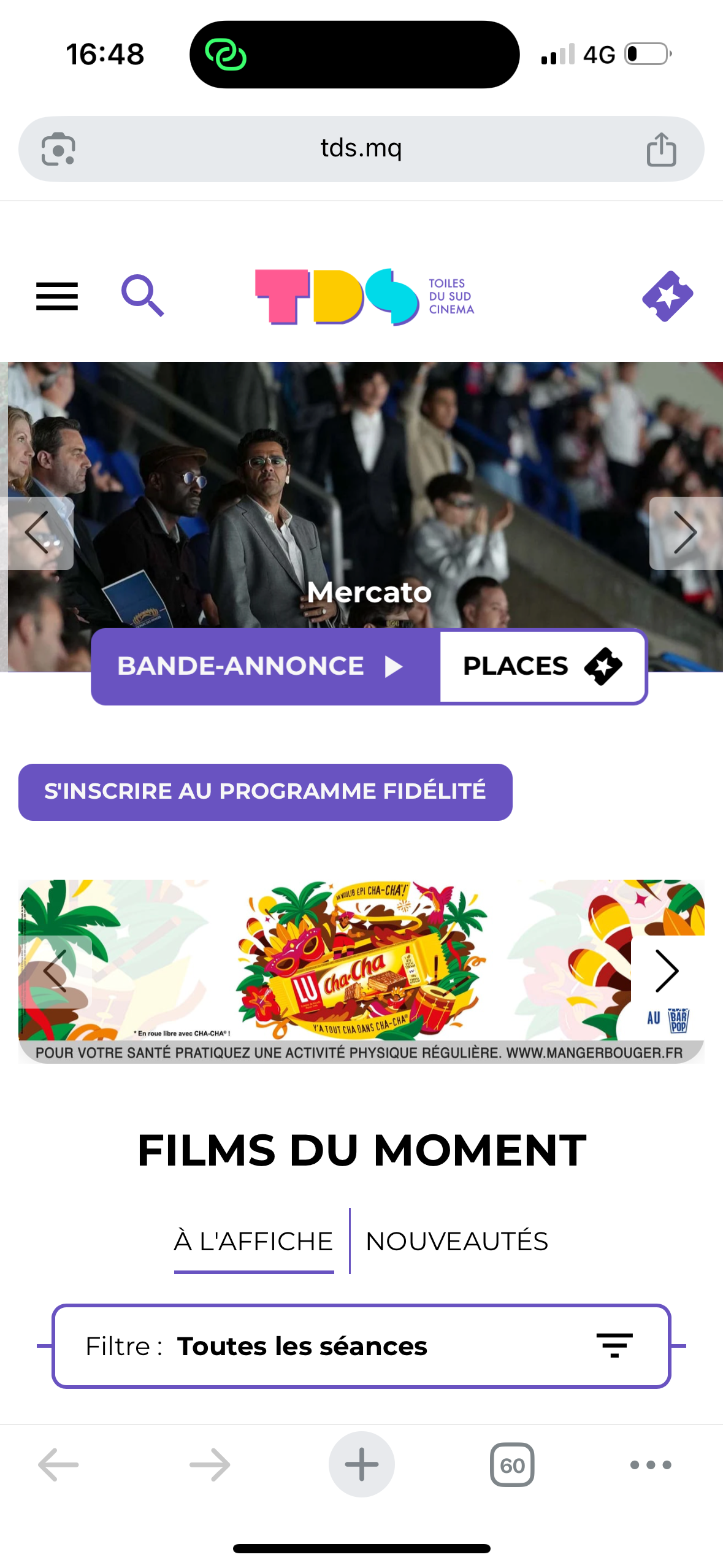Open the browser's three-dot menu
Screen dimensions: 723x1568
(651, 1464)
